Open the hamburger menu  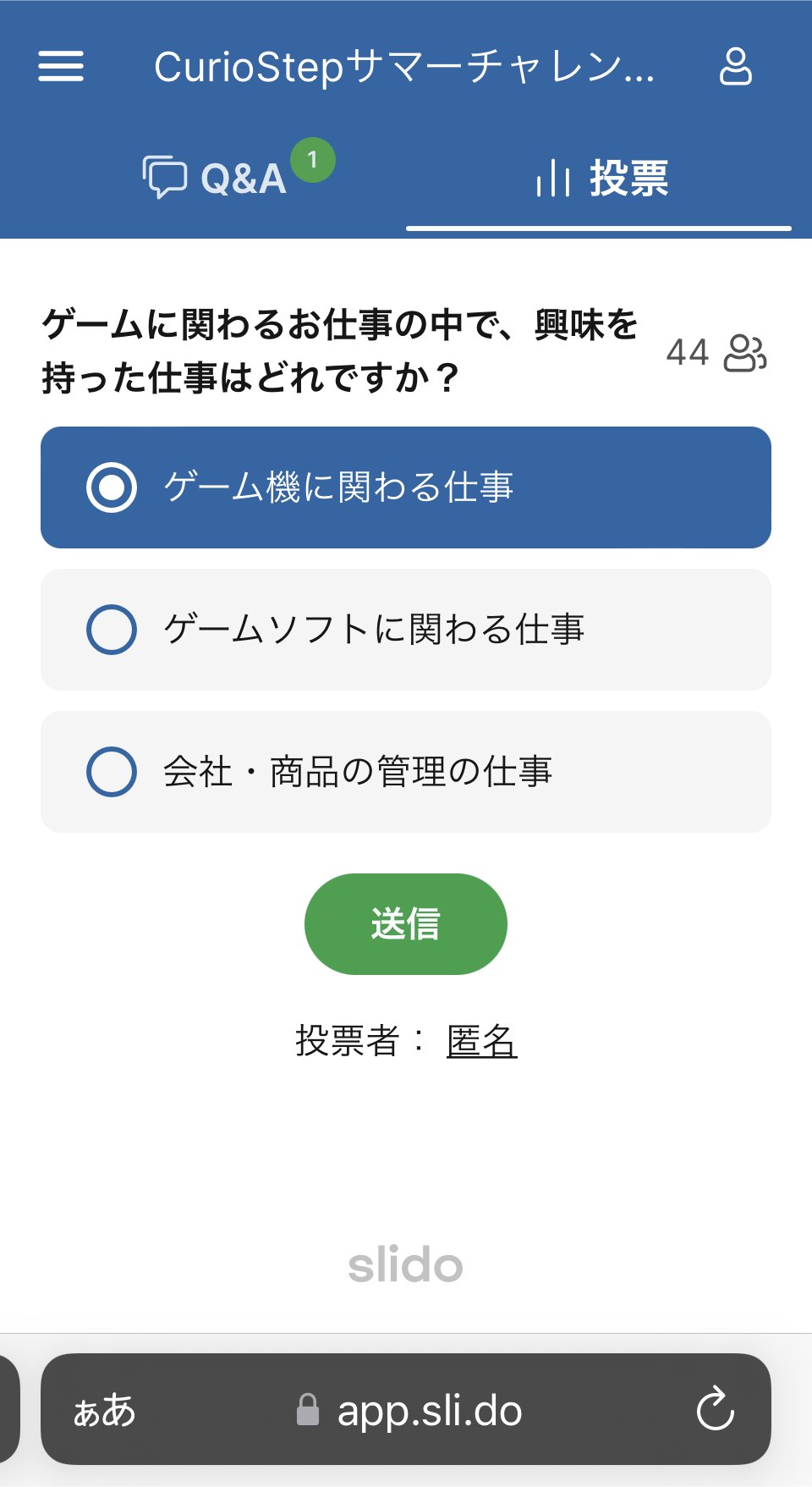pos(61,66)
